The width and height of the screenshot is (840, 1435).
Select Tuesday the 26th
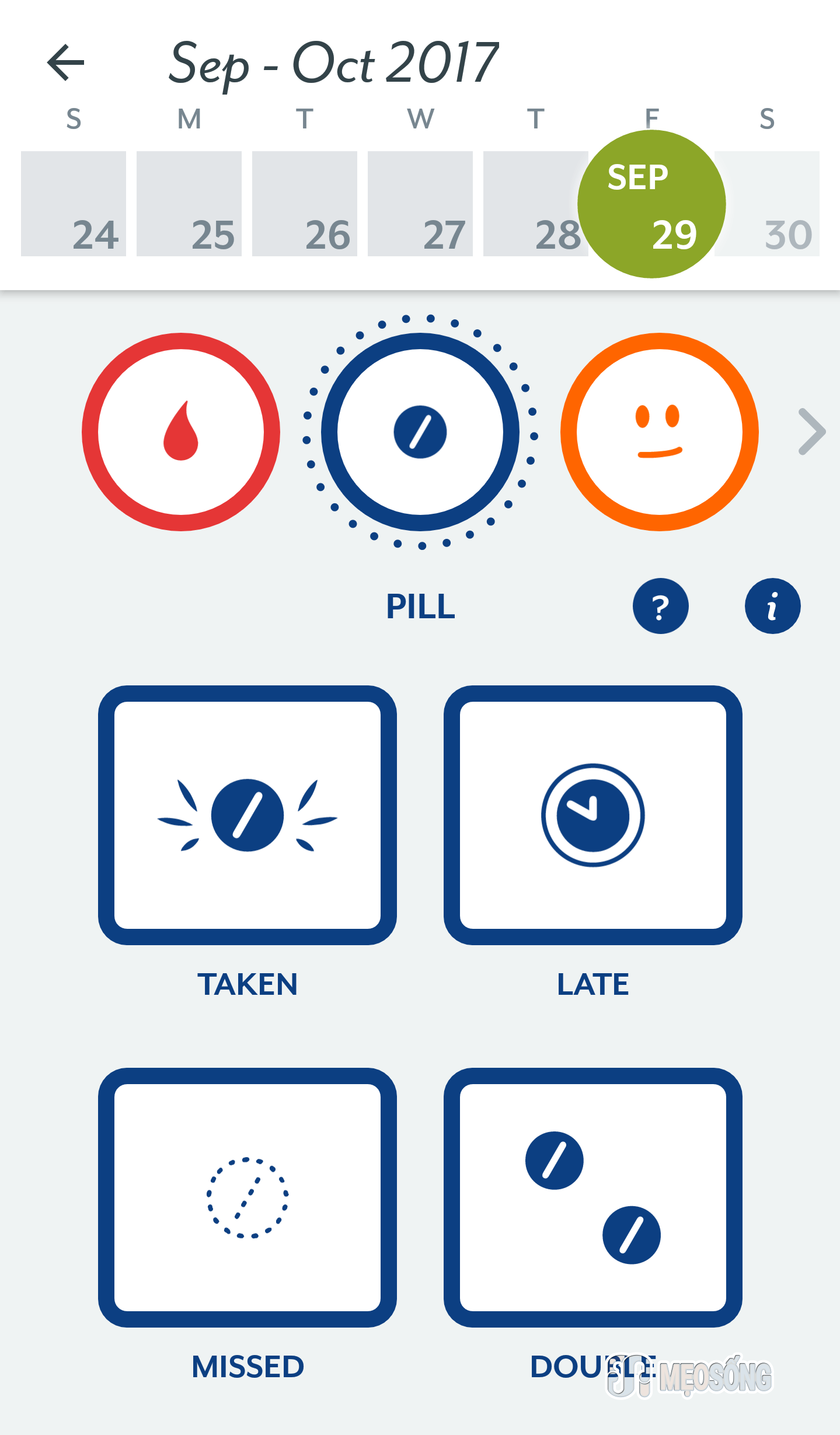click(x=305, y=204)
